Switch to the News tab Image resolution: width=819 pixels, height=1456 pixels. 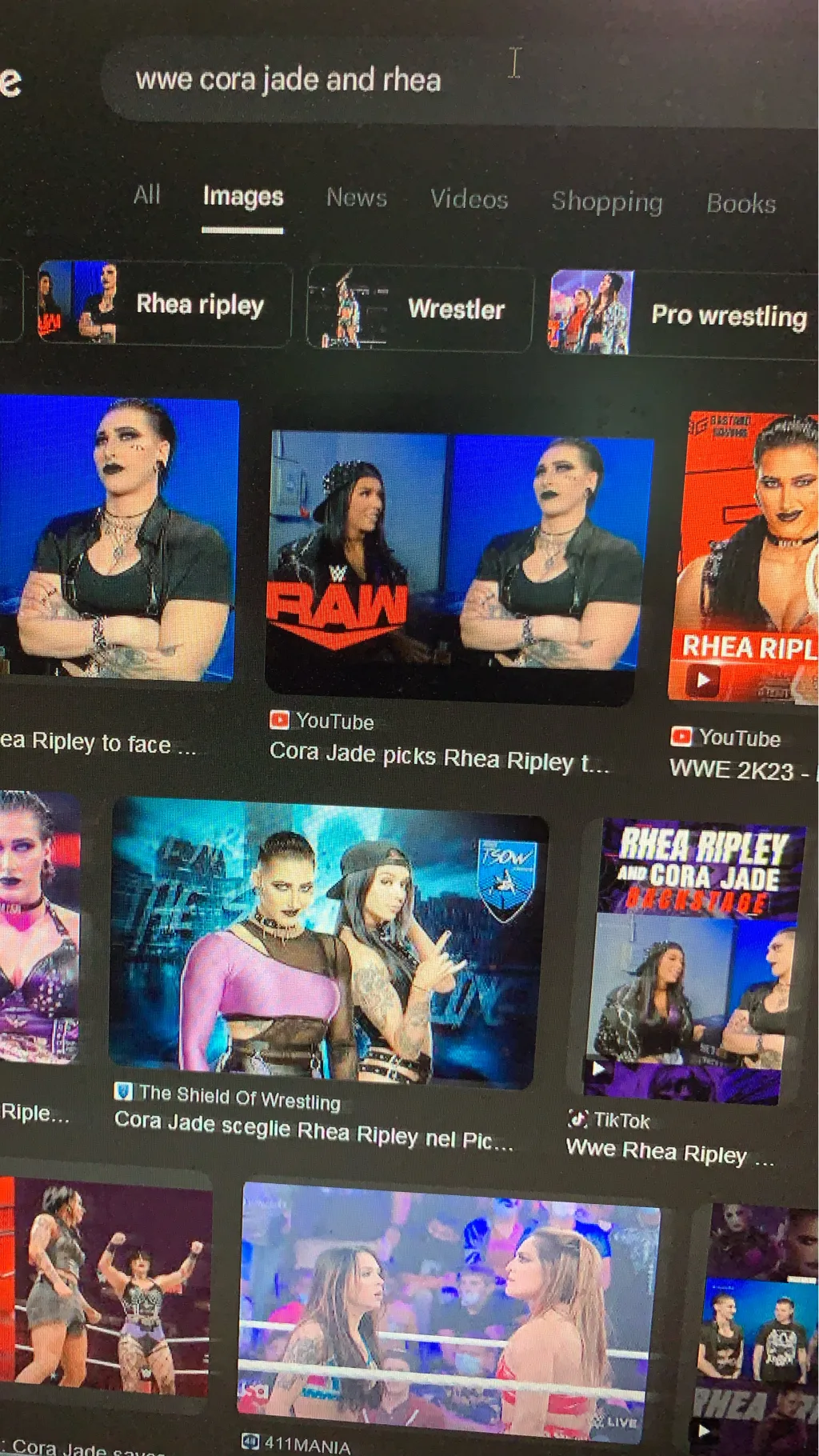pos(357,198)
